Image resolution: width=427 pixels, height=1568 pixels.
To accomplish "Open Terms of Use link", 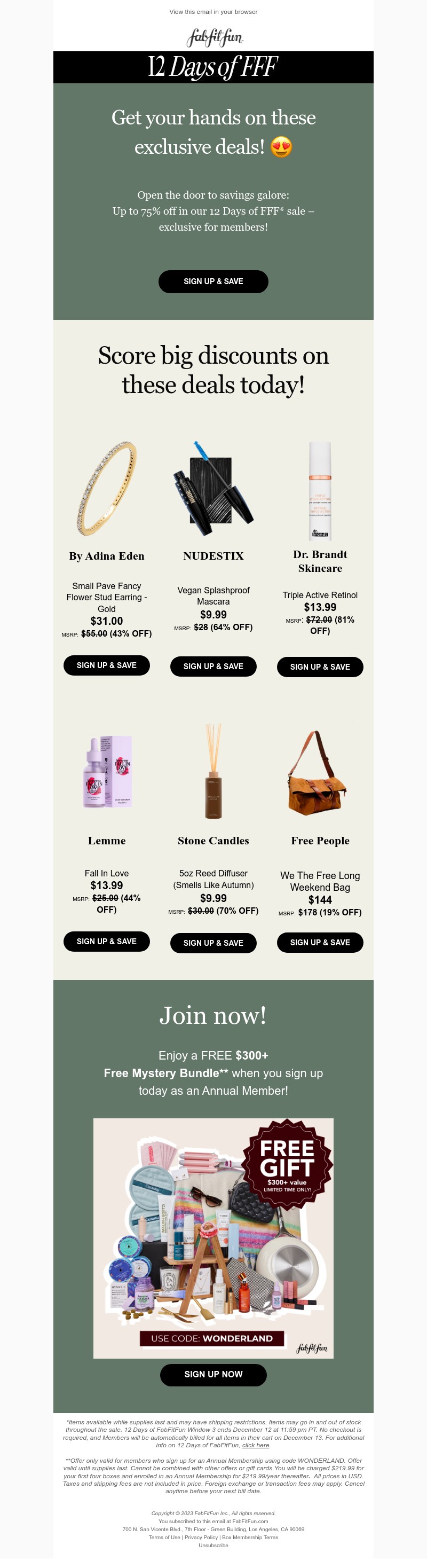I will [164, 1538].
